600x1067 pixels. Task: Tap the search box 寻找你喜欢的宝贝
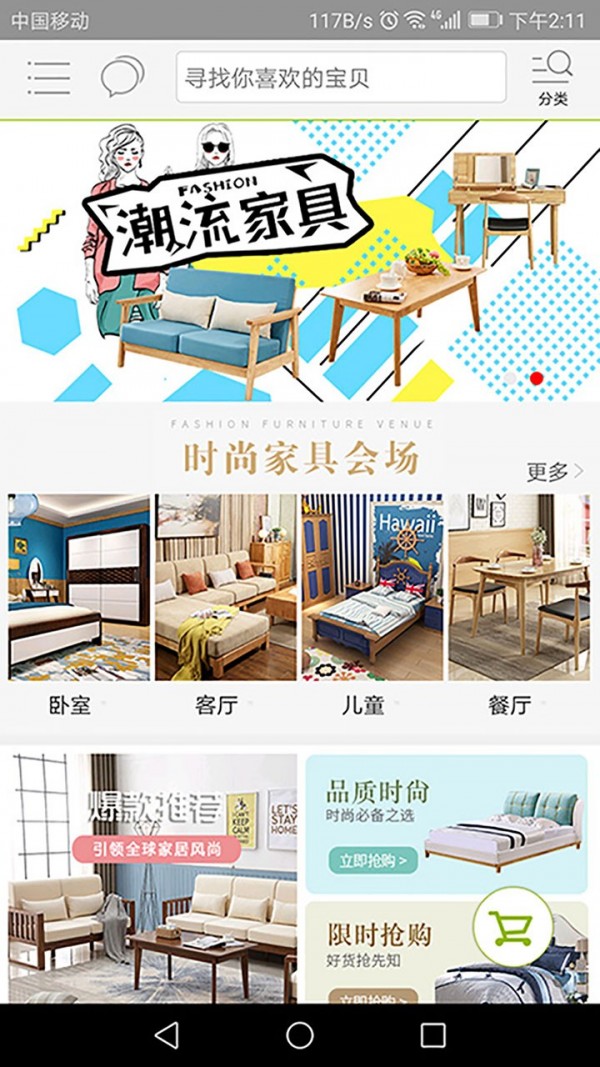point(340,77)
